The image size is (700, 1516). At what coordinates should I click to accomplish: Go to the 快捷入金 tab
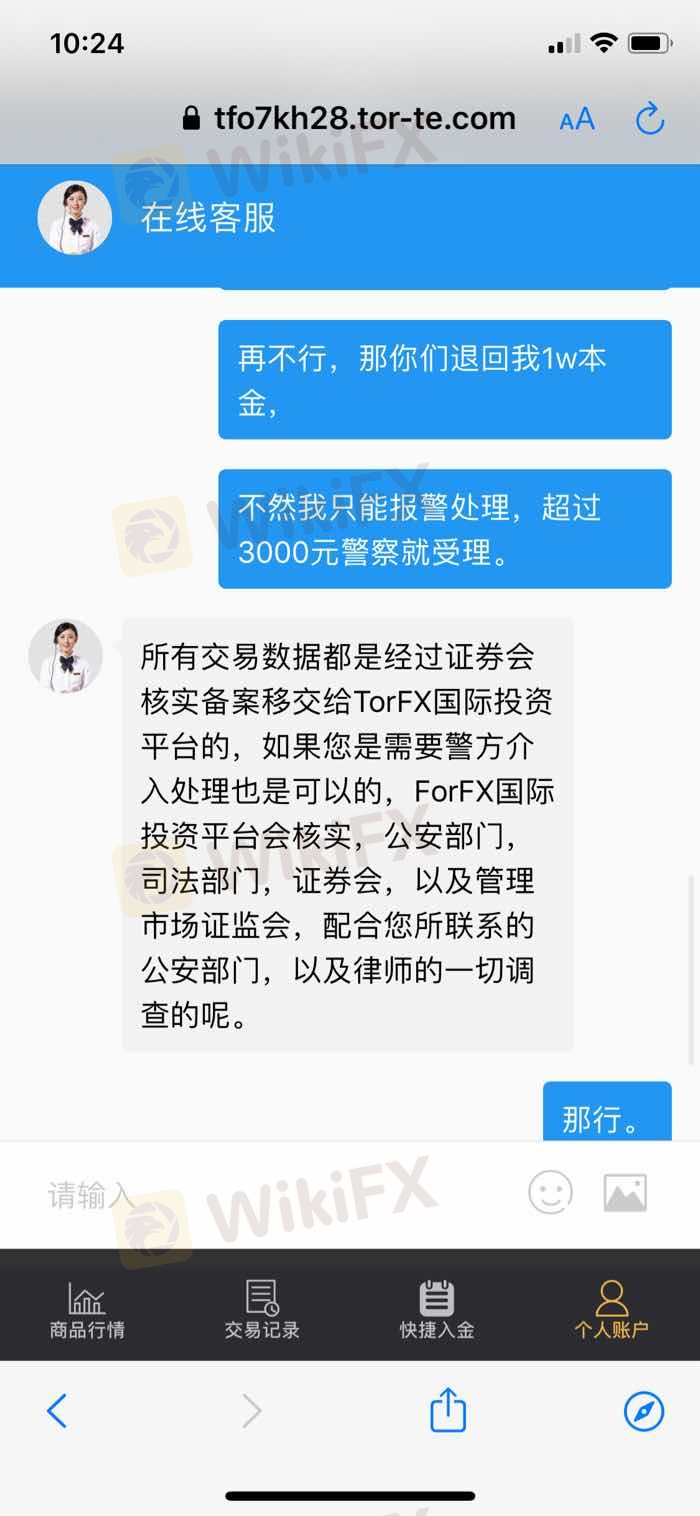coord(437,1309)
